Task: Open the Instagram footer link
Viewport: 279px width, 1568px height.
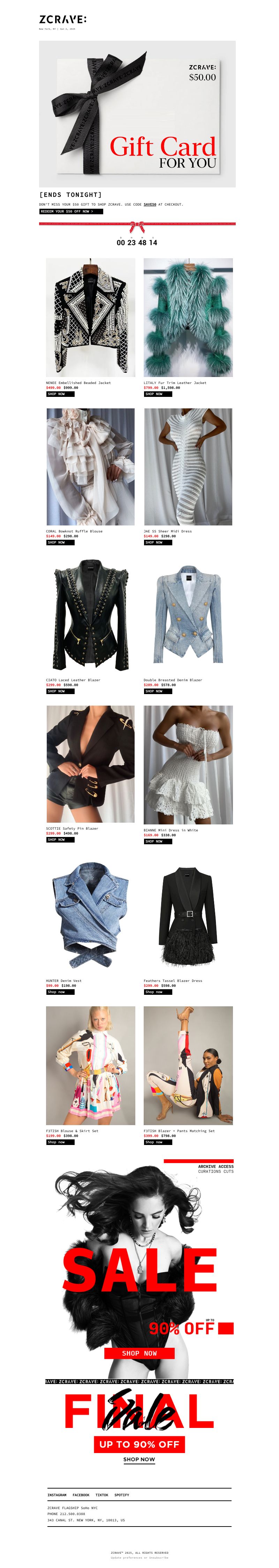Action: click(57, 1495)
